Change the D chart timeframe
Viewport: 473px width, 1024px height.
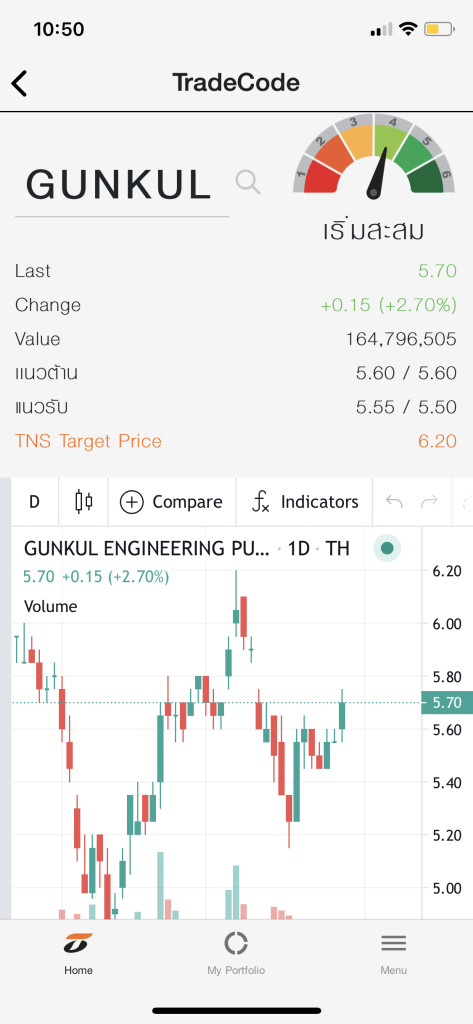click(35, 502)
